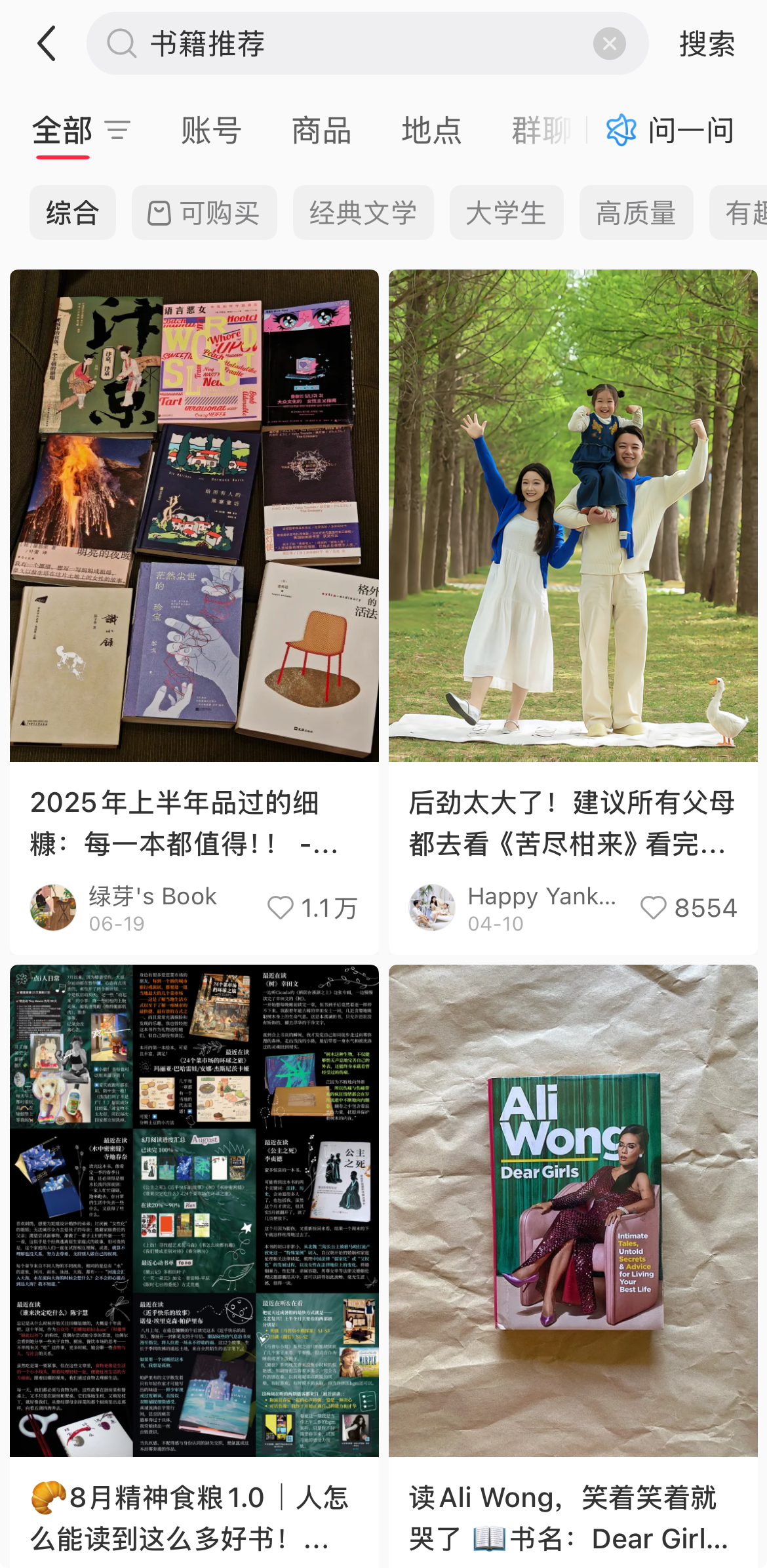This screenshot has height=1568, width=767.
Task: Switch to the 群聊 tab
Action: (540, 131)
